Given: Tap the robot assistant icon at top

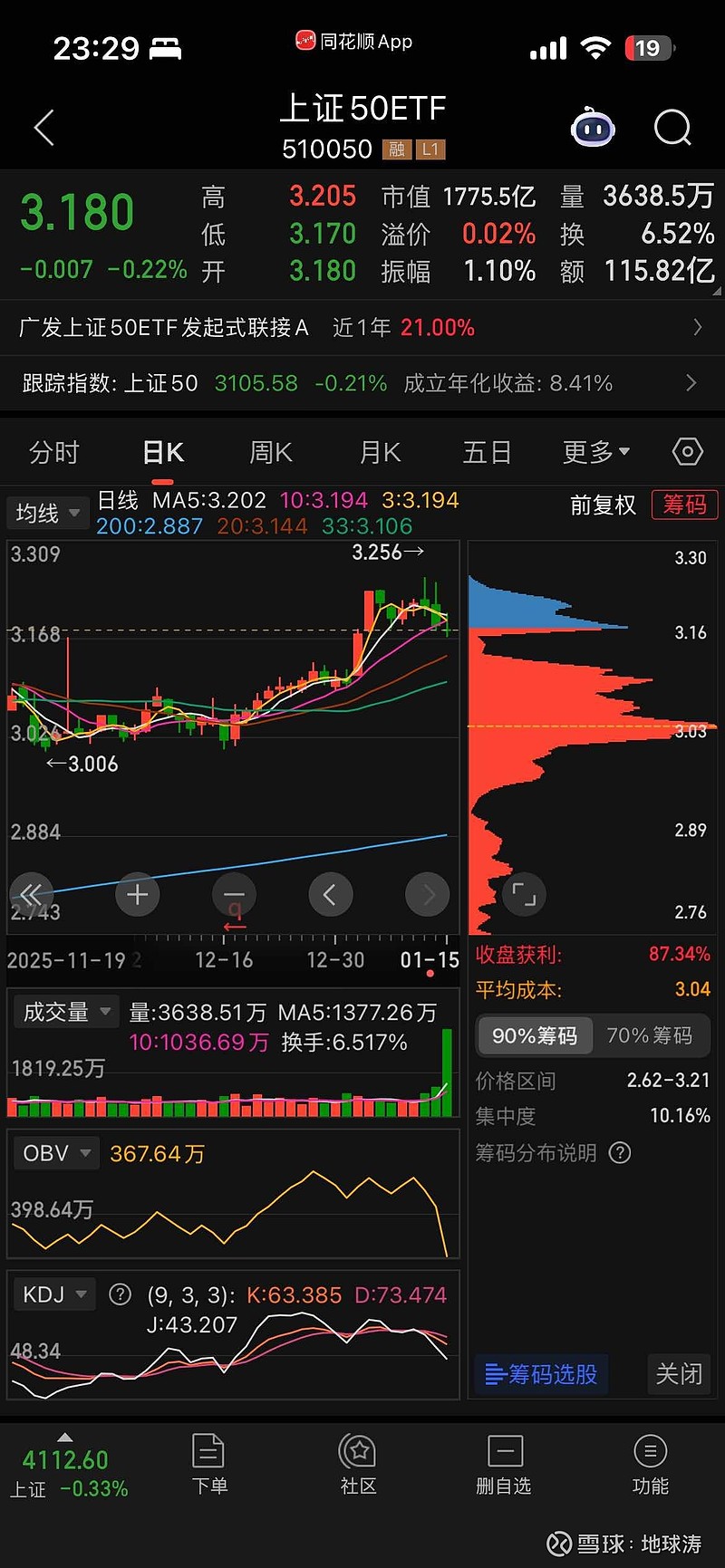Looking at the screenshot, I should point(593,128).
